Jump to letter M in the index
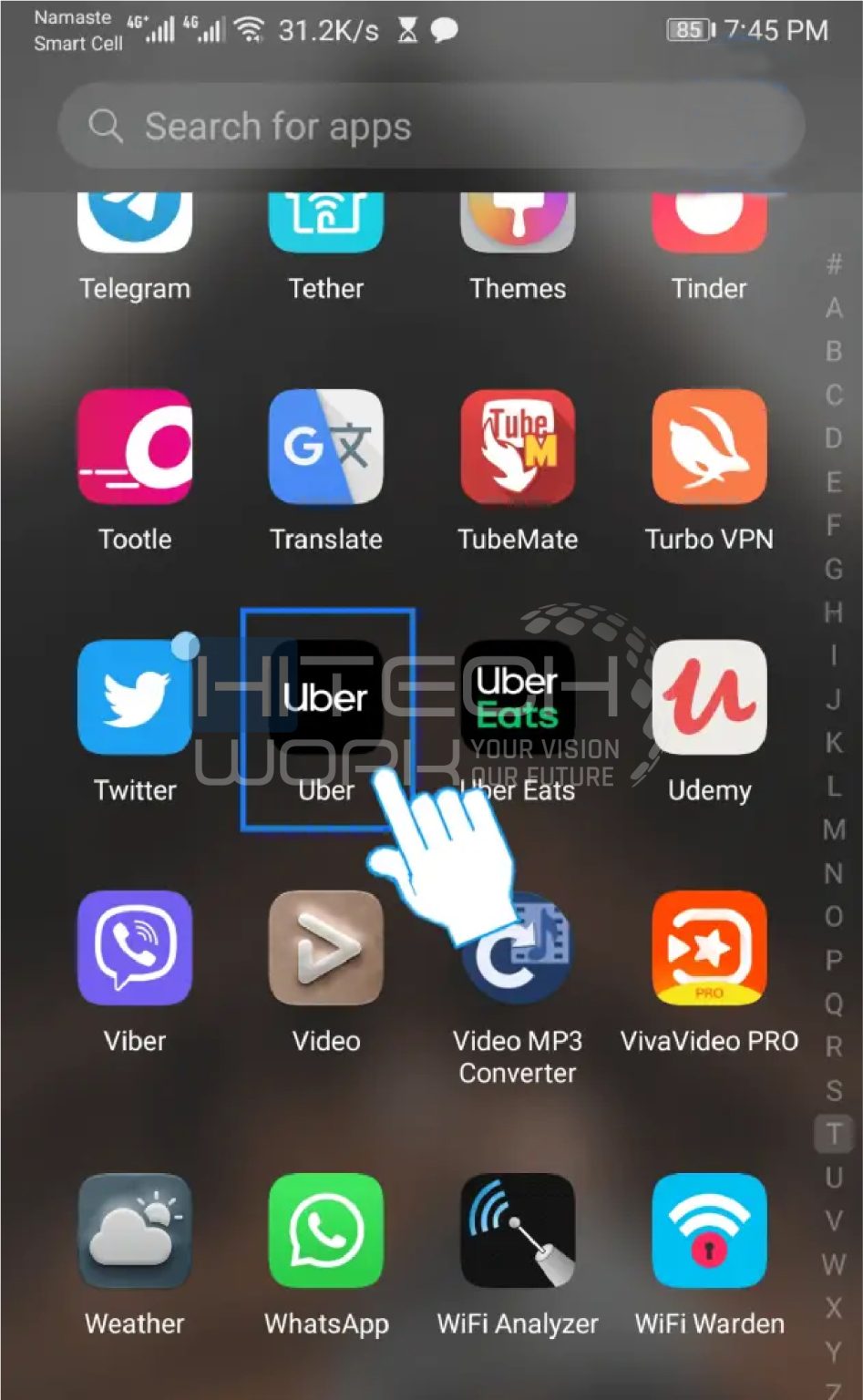The height and width of the screenshot is (1400, 863). (x=833, y=829)
